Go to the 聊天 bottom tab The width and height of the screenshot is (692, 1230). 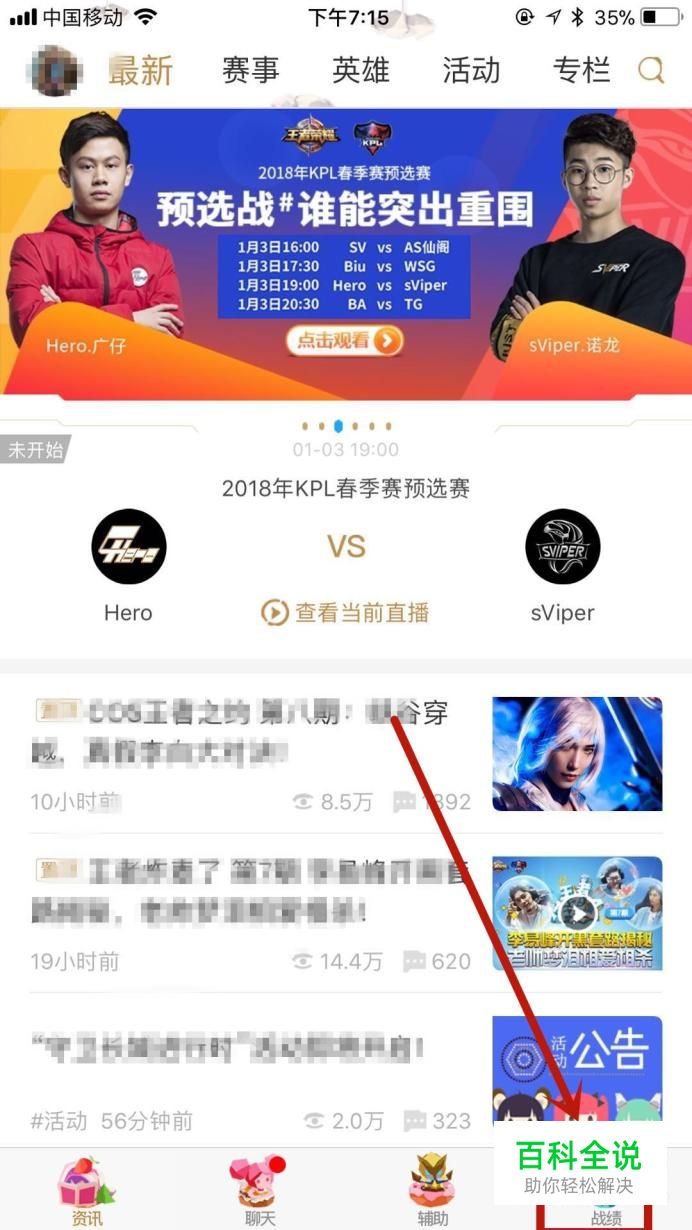click(259, 1190)
